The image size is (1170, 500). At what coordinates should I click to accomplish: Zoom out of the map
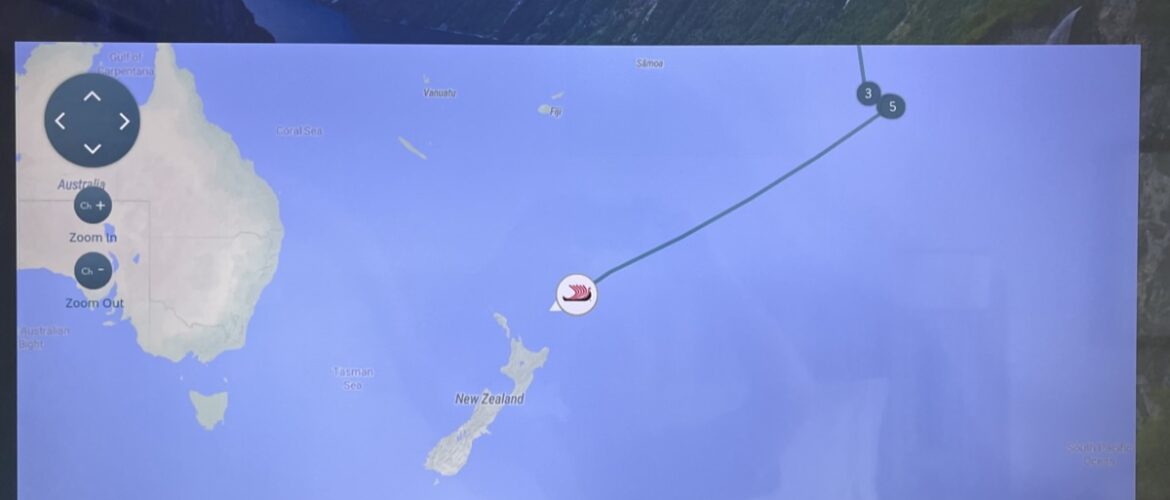tap(93, 270)
